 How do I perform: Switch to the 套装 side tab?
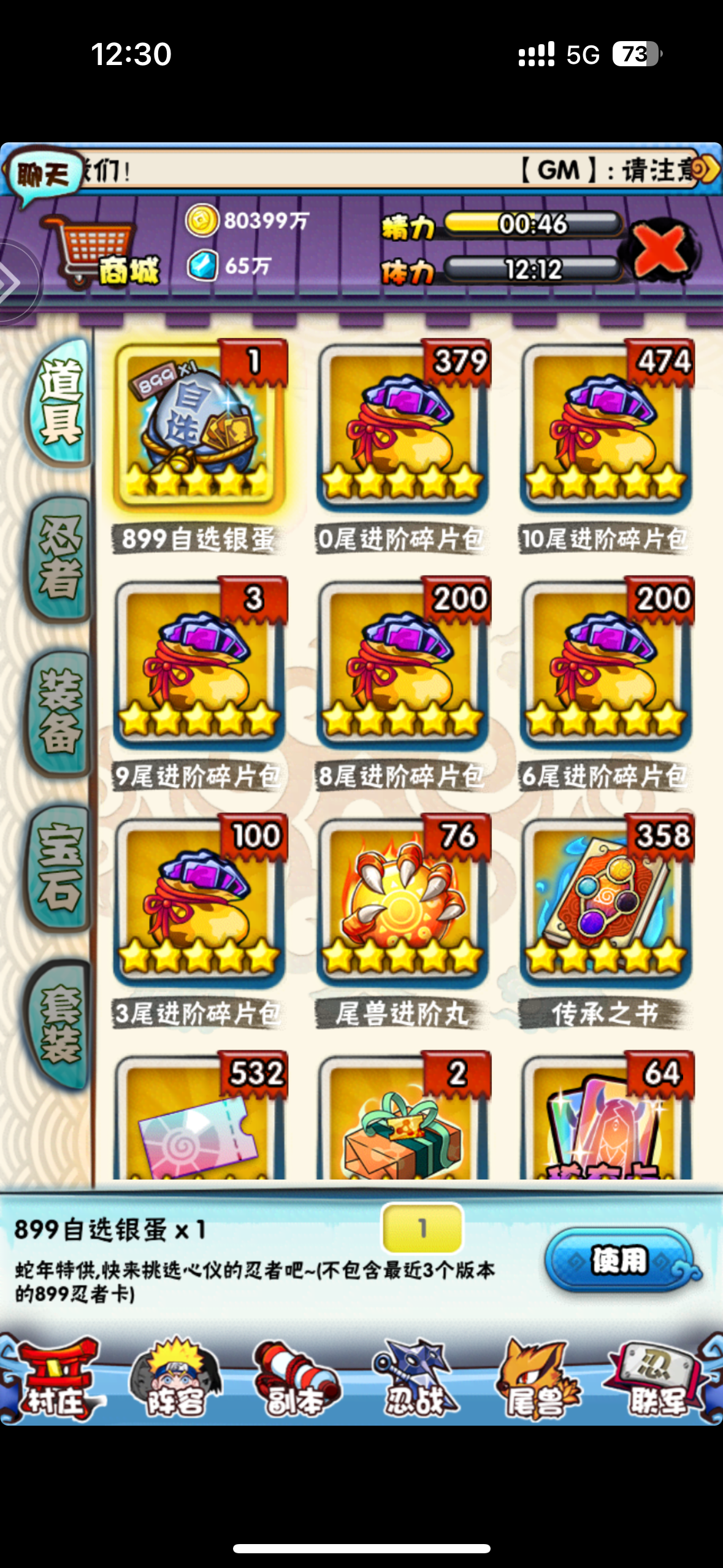coord(58,1023)
